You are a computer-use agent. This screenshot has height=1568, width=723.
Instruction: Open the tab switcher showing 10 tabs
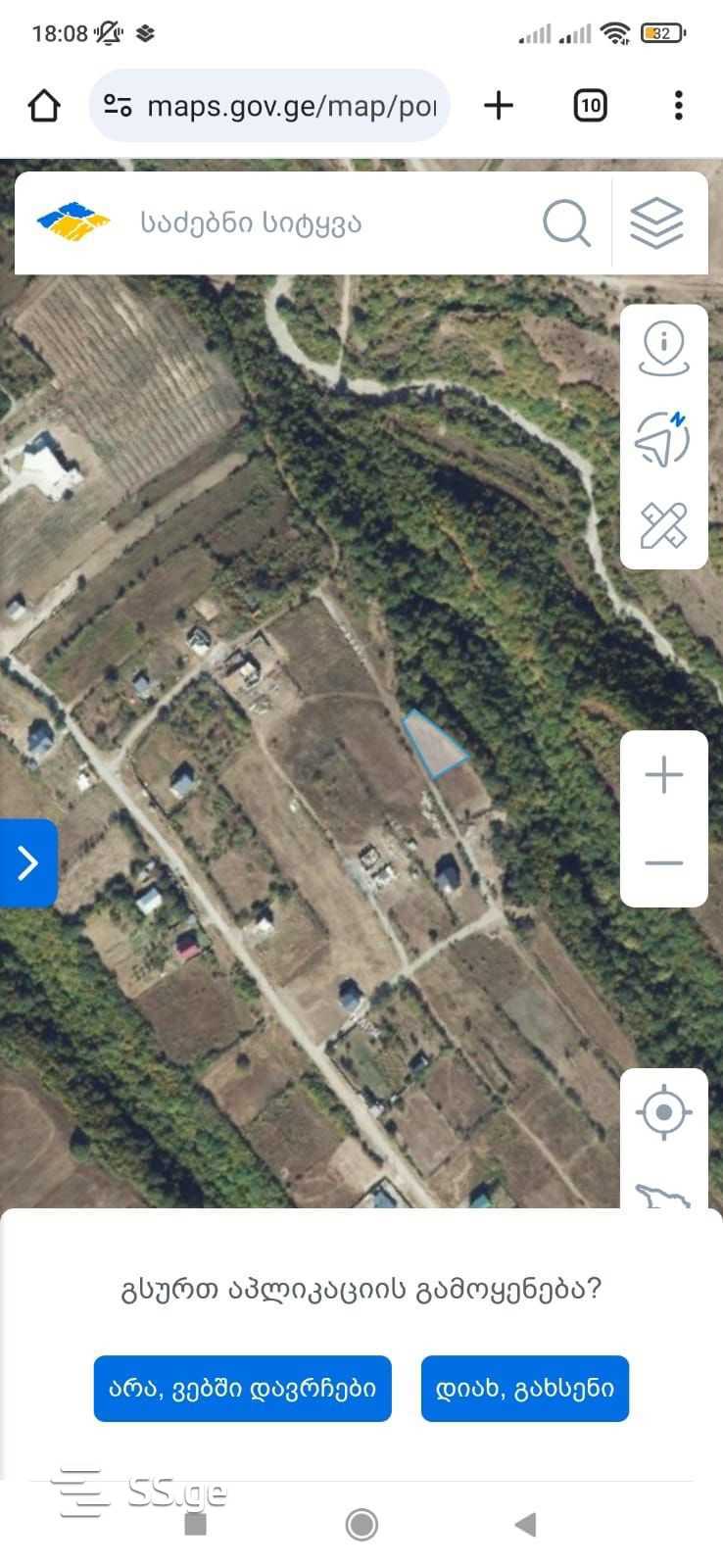coord(590,106)
